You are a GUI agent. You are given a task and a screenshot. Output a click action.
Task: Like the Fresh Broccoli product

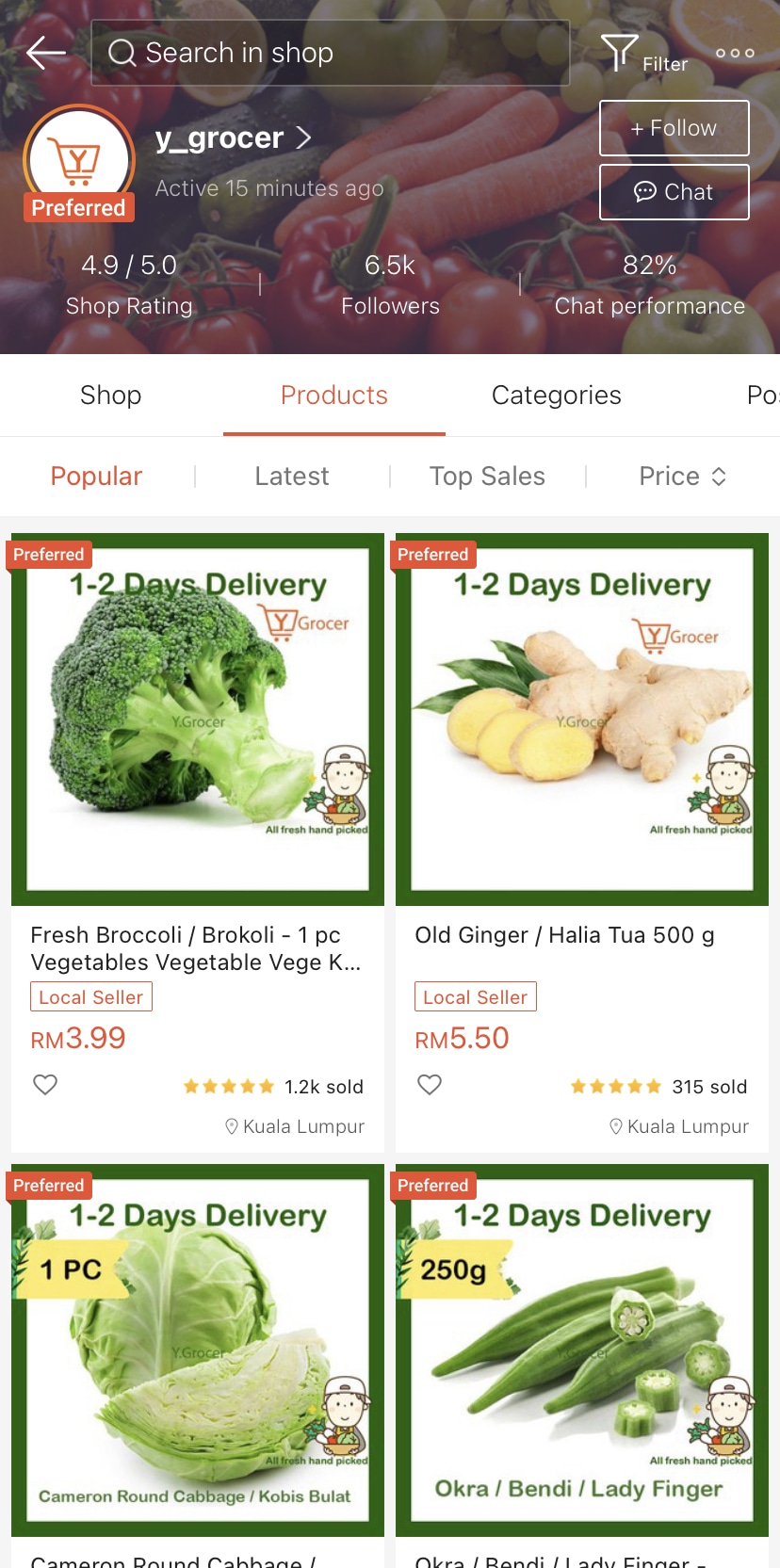pos(45,1085)
